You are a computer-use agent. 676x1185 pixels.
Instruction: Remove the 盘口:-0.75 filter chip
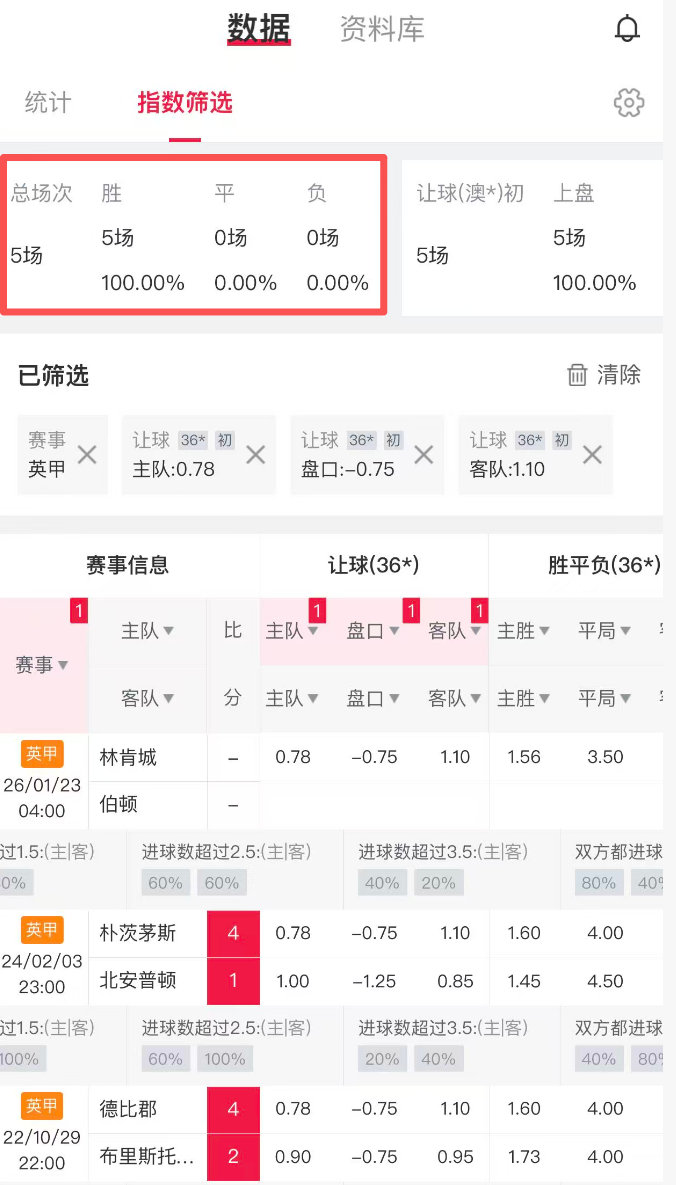point(424,455)
